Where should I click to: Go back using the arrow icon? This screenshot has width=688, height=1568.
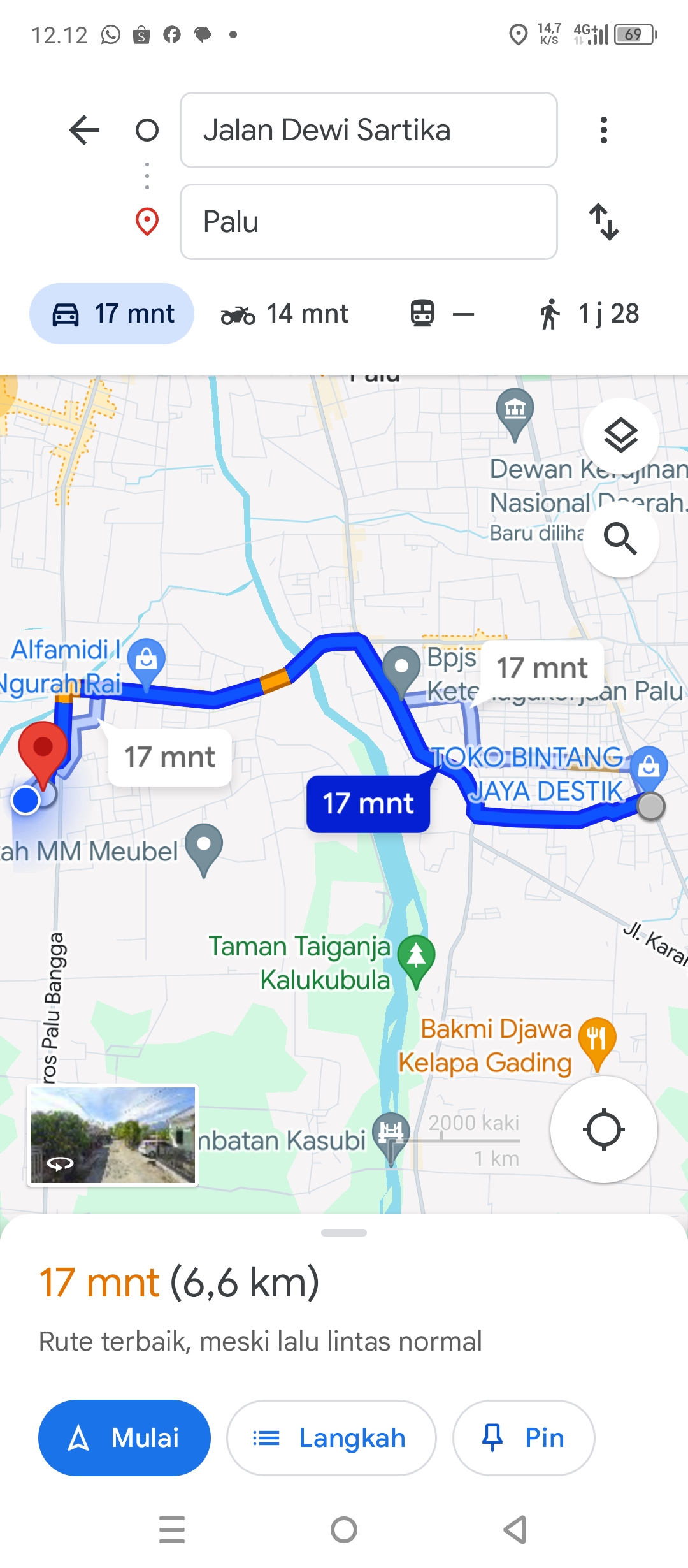point(84,130)
